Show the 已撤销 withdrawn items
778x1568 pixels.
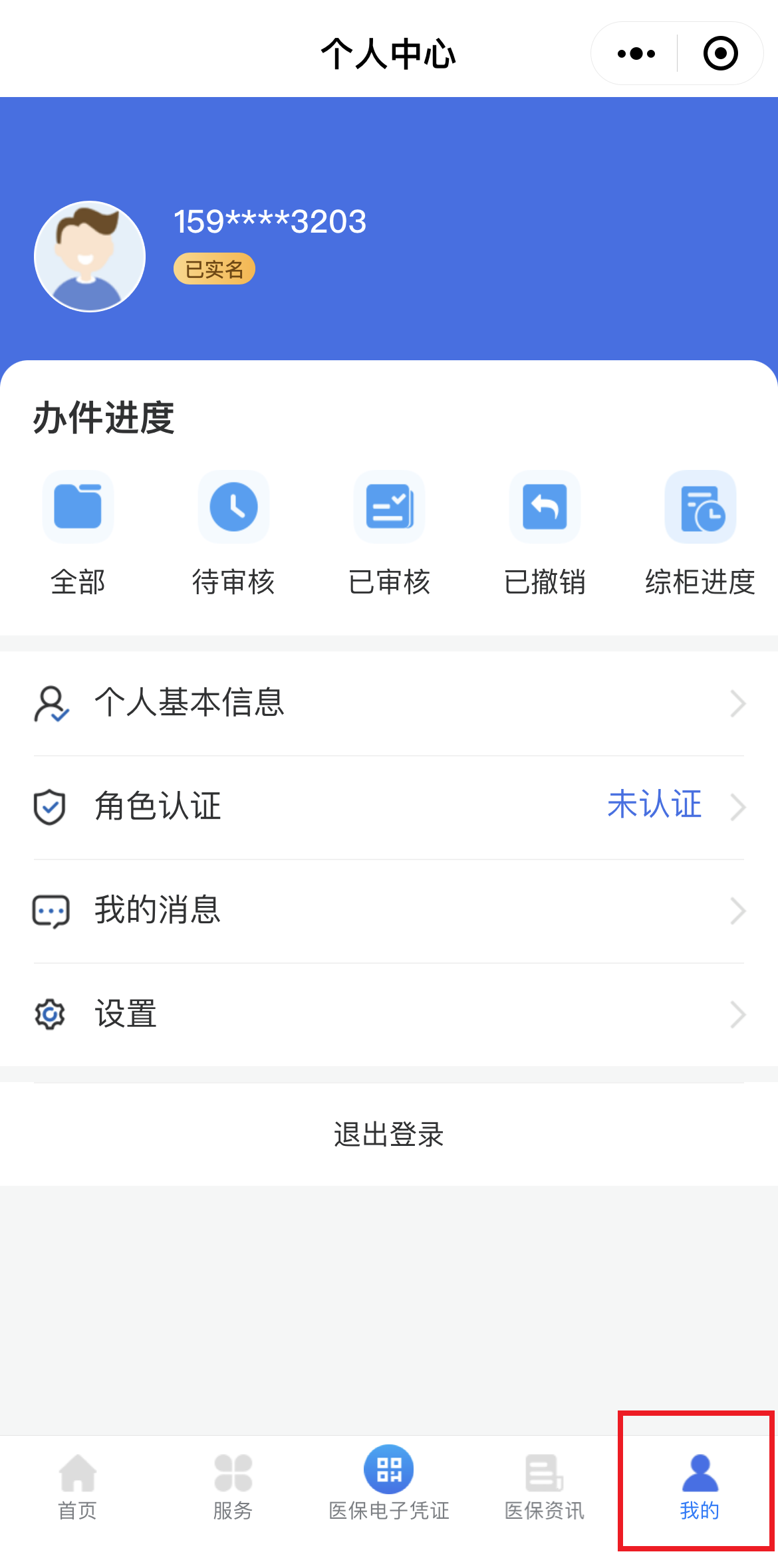coord(545,532)
